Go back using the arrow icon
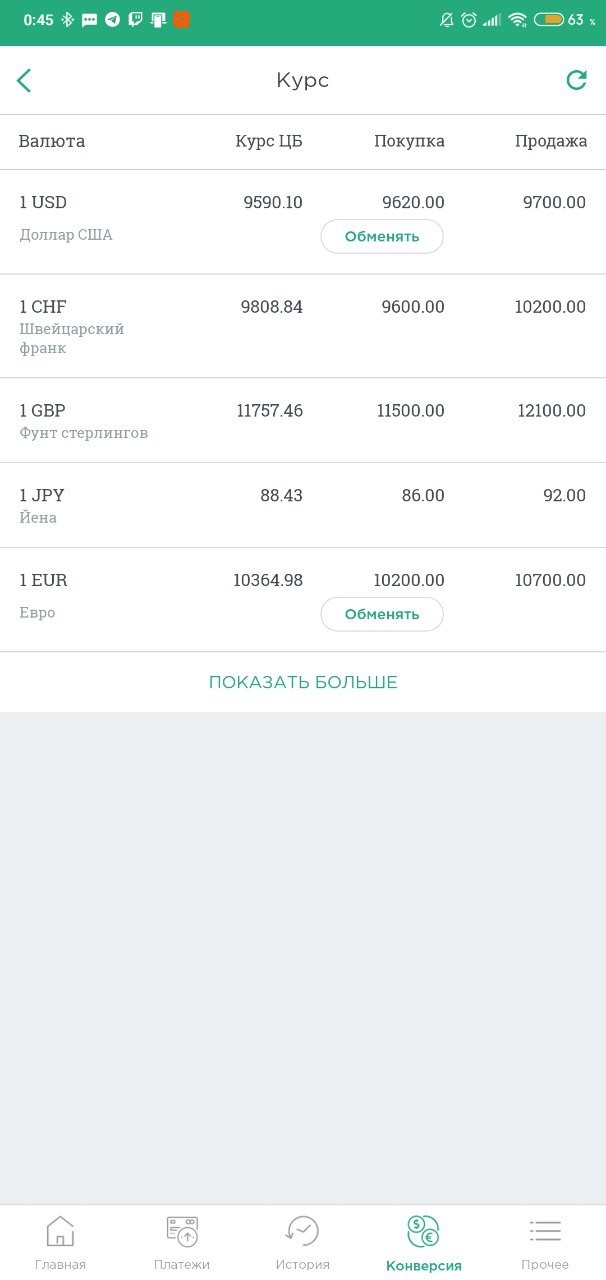 pos(24,81)
